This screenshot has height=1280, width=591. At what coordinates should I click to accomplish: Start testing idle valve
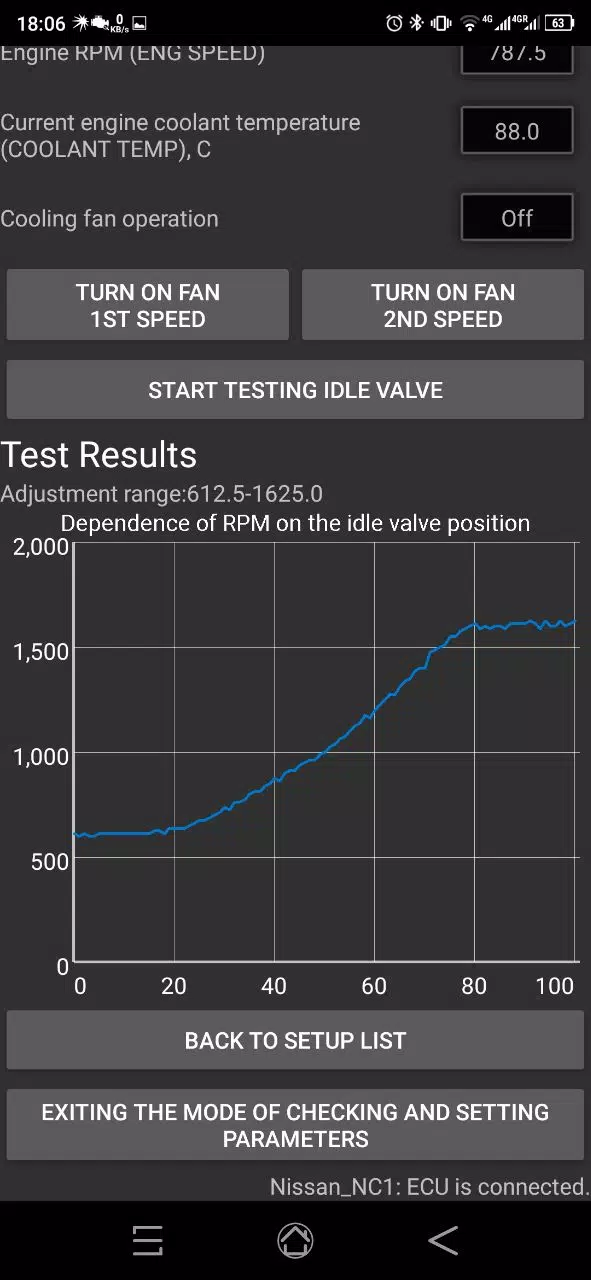pyautogui.click(x=295, y=390)
